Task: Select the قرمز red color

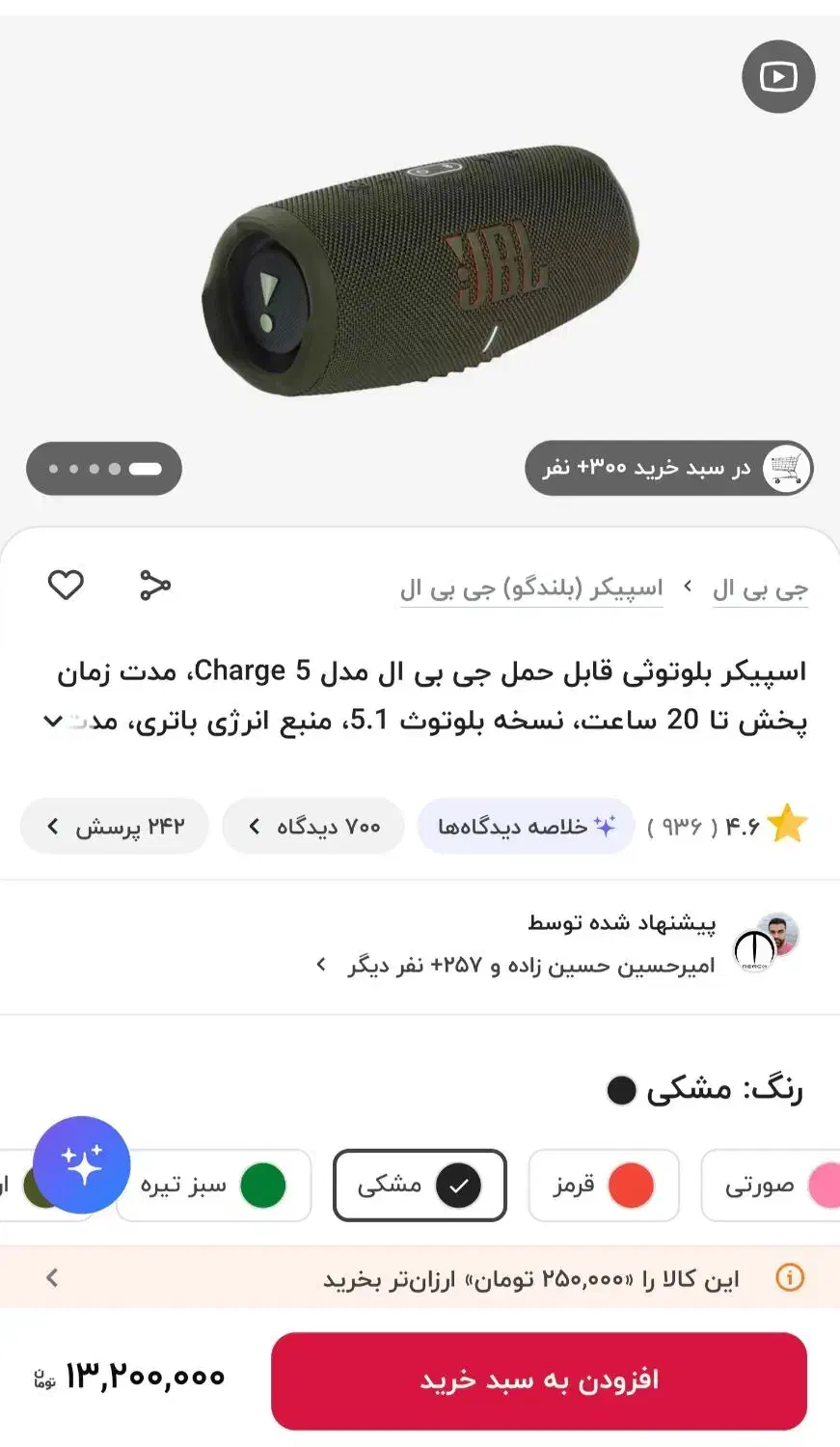Action: [603, 1185]
